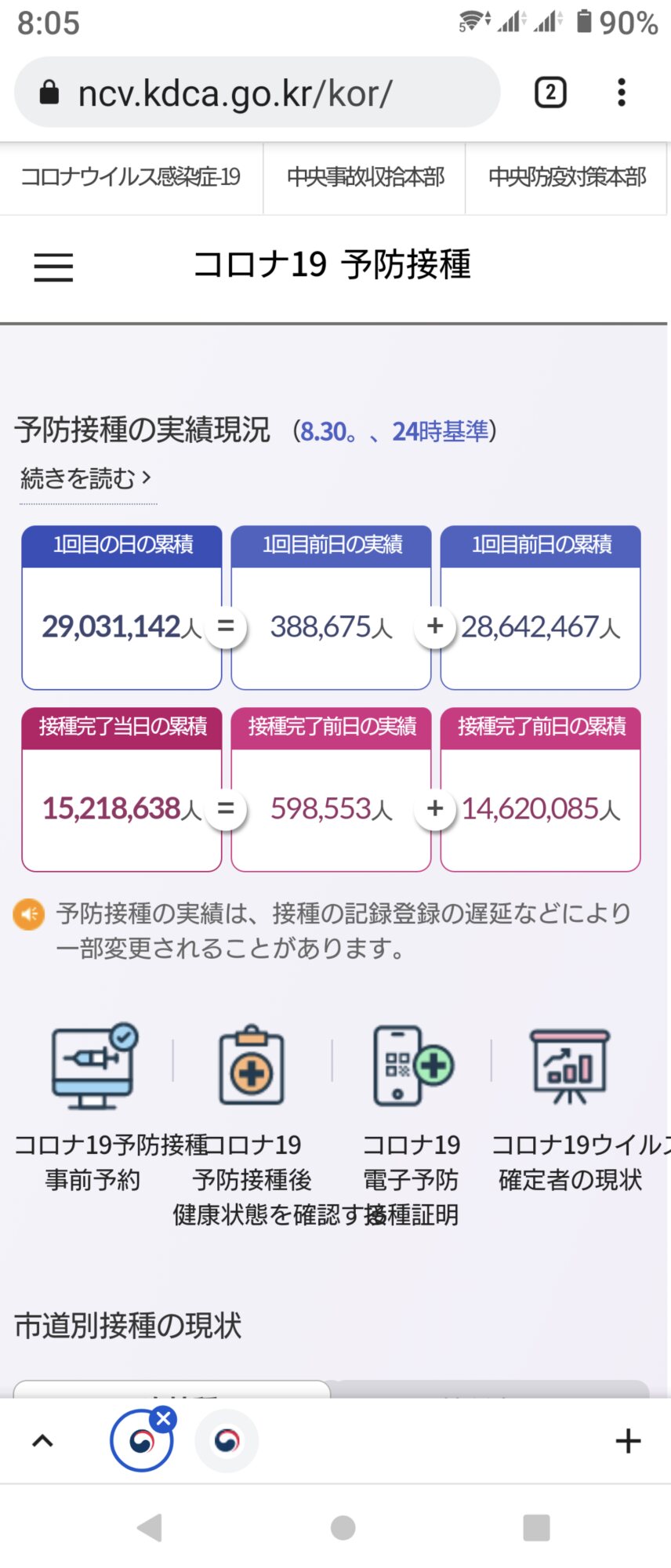Tap the address bar showing ncv.kdca.go.kr
Image resolution: width=671 pixels, height=1568 pixels.
pyautogui.click(x=257, y=93)
